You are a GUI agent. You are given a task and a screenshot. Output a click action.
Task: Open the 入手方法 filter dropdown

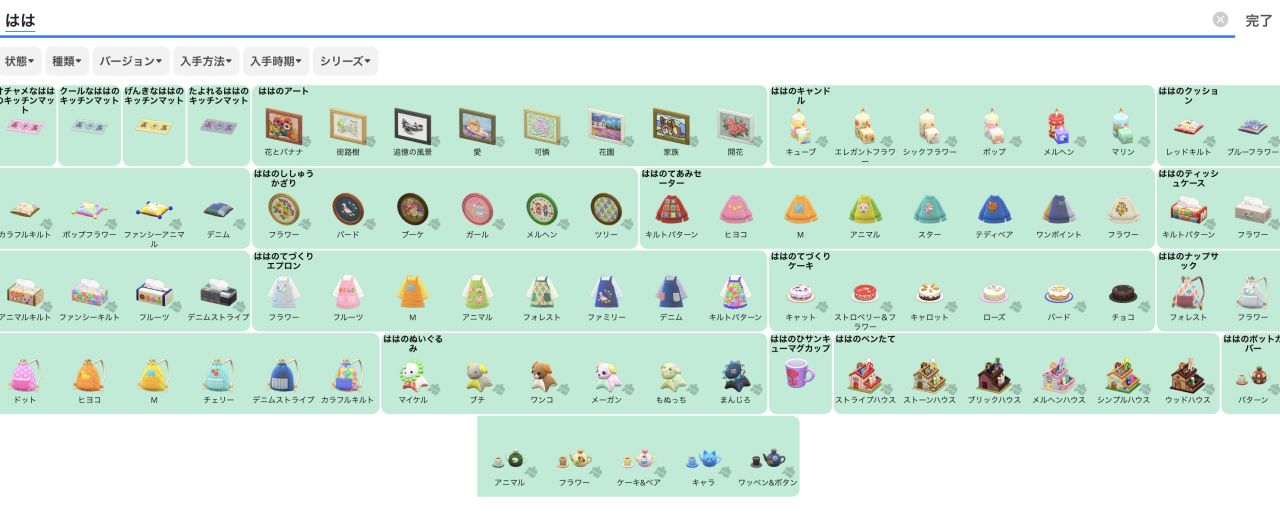(x=206, y=61)
